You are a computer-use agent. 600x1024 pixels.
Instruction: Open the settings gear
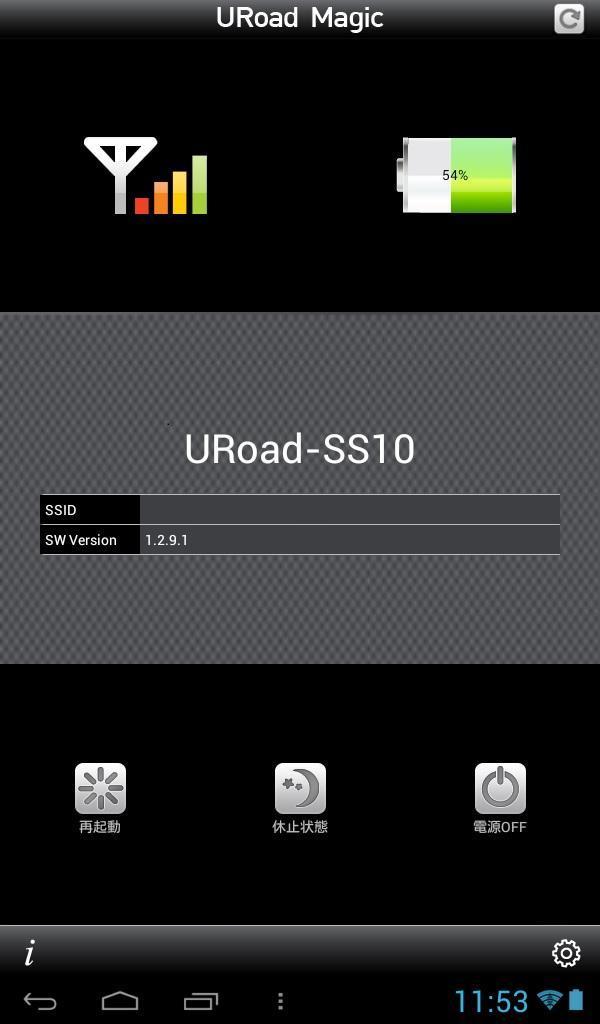tap(566, 953)
